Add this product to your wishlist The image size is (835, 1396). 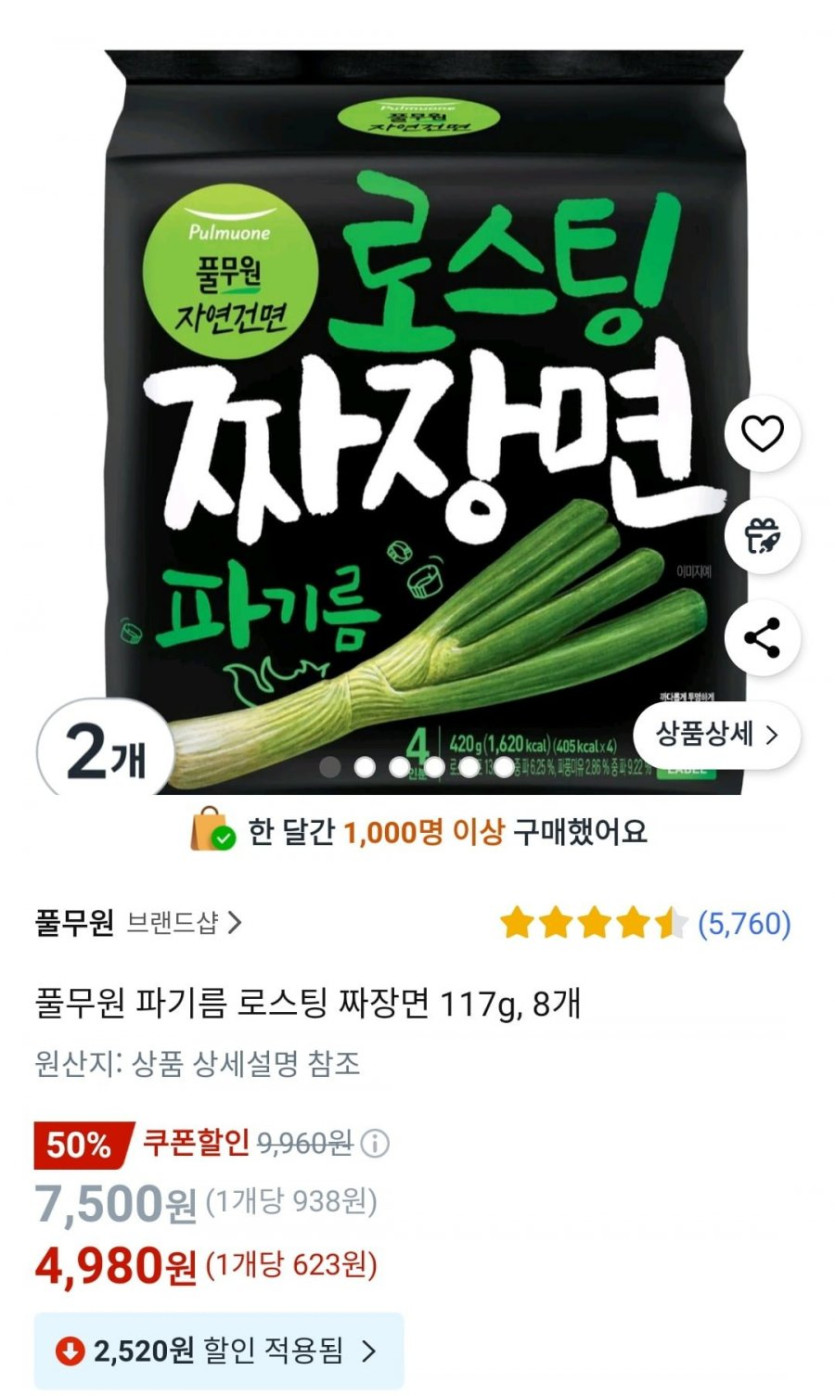pyautogui.click(x=762, y=433)
